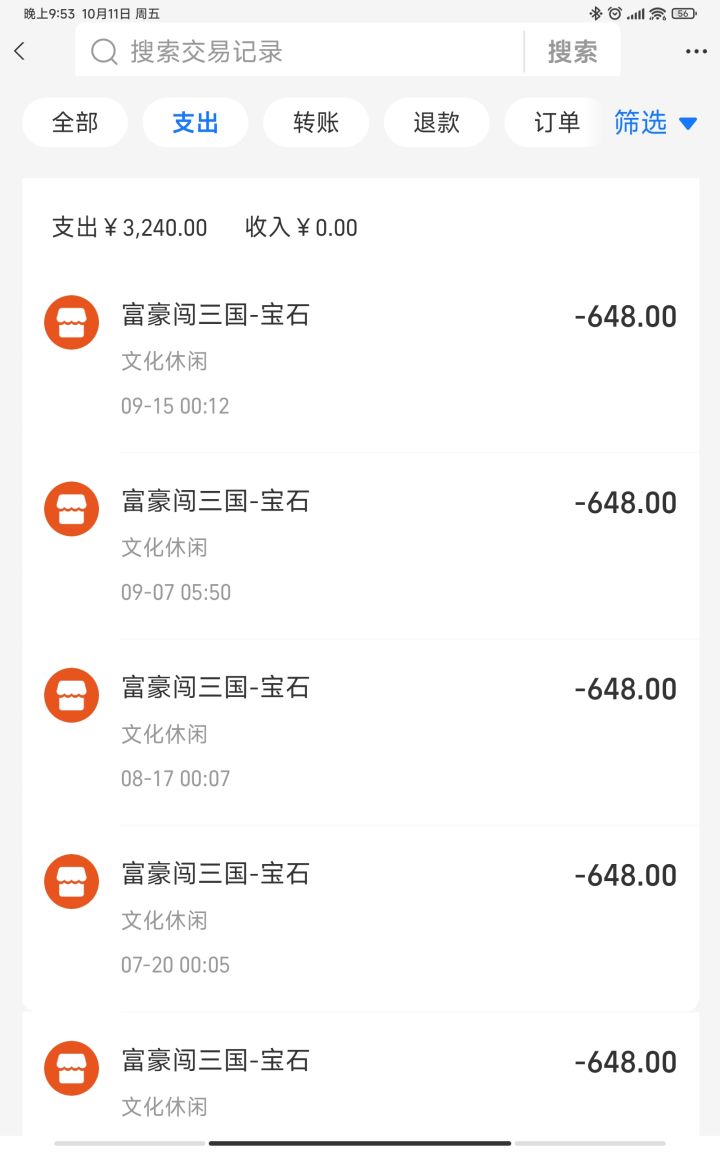Image resolution: width=720 pixels, height=1152 pixels.
Task: Tap the 搜索 button
Action: [x=572, y=51]
